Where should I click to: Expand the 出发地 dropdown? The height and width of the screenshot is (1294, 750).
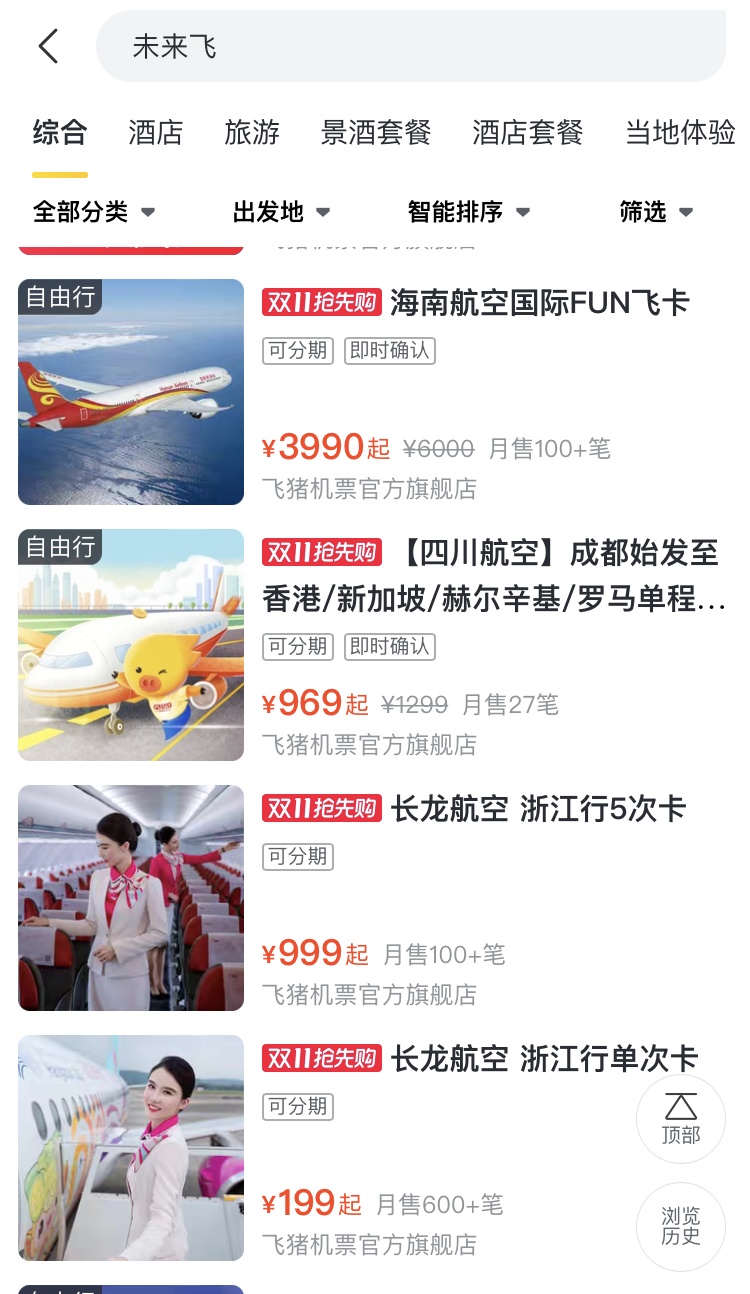coord(281,212)
